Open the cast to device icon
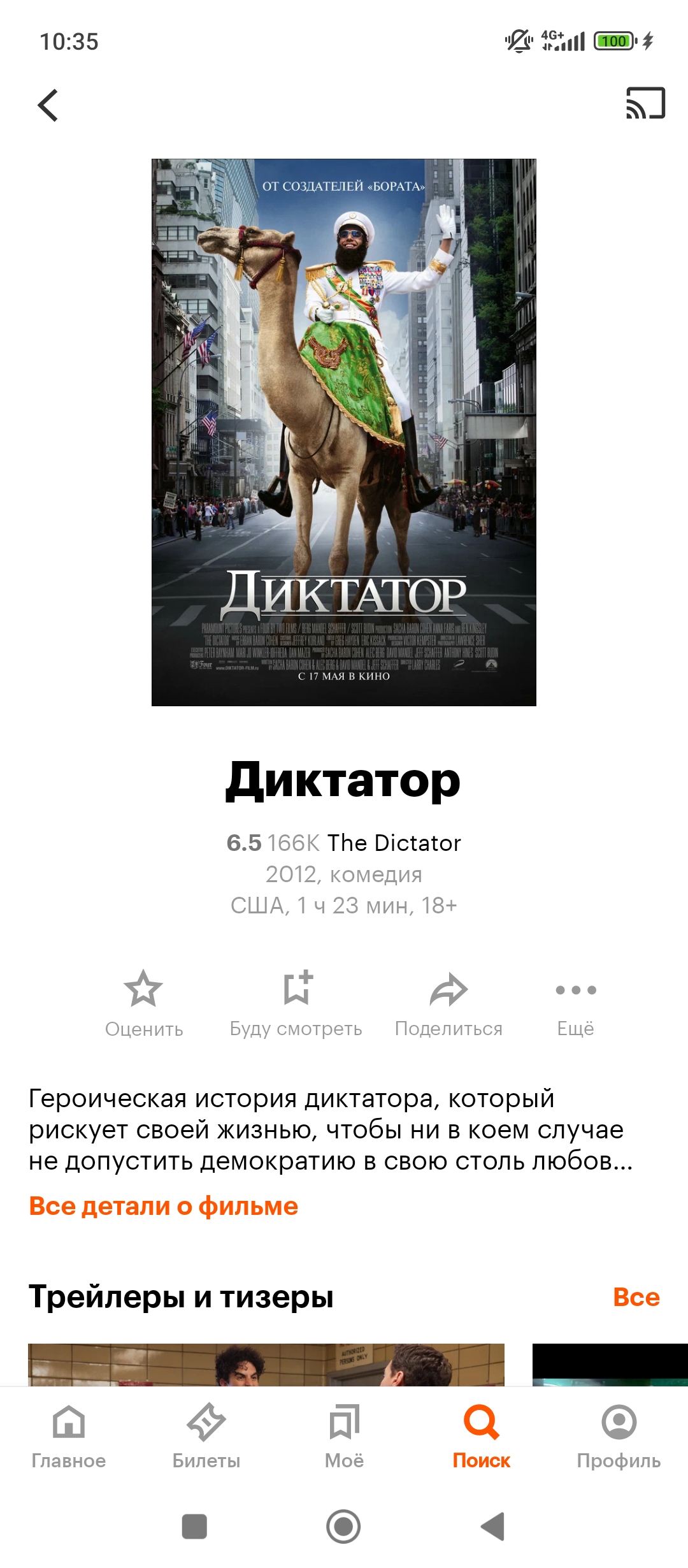Viewport: 688px width, 1568px height. pos(645,104)
